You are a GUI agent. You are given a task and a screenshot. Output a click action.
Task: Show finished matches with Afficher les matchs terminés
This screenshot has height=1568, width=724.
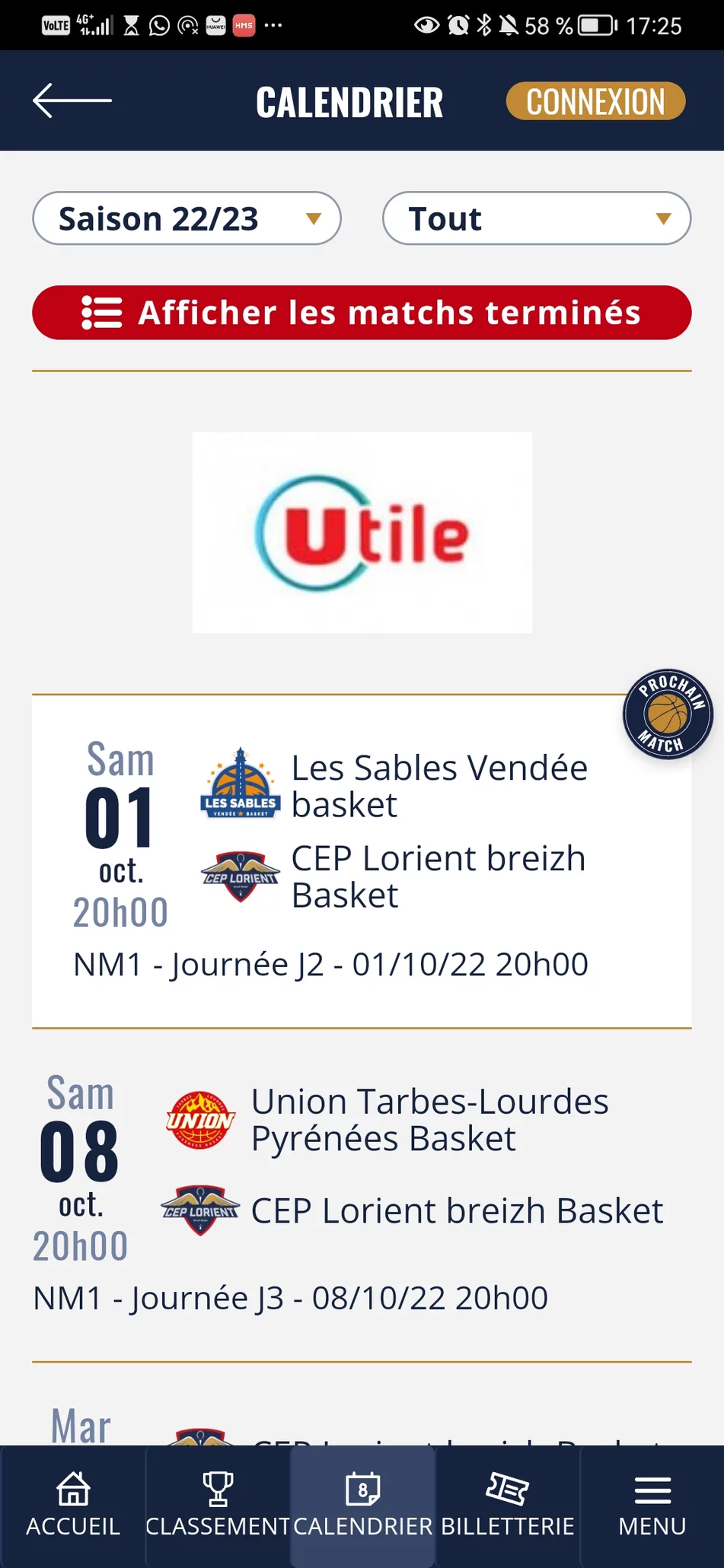coord(362,313)
